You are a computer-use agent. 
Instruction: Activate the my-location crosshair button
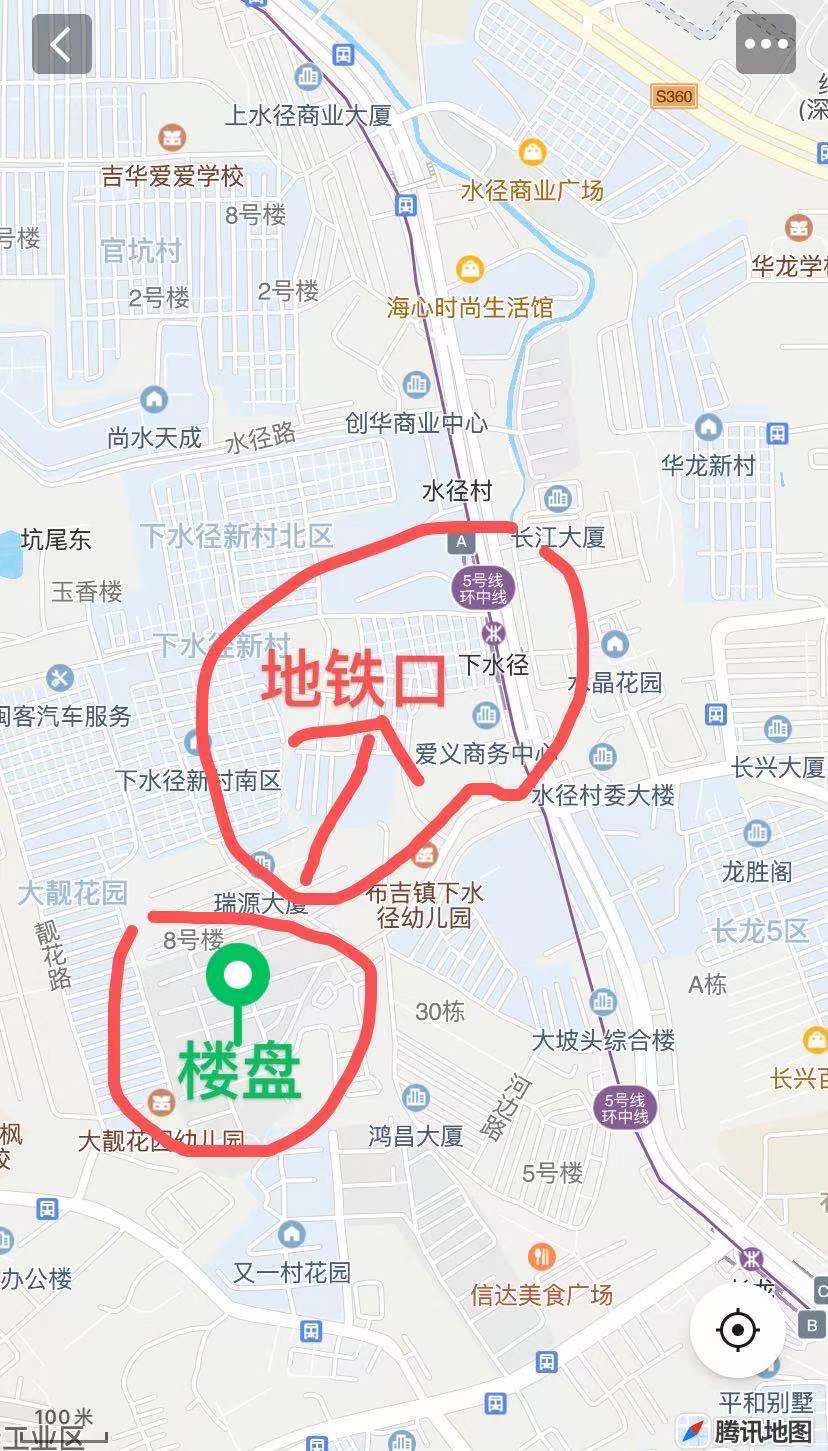(x=737, y=1329)
